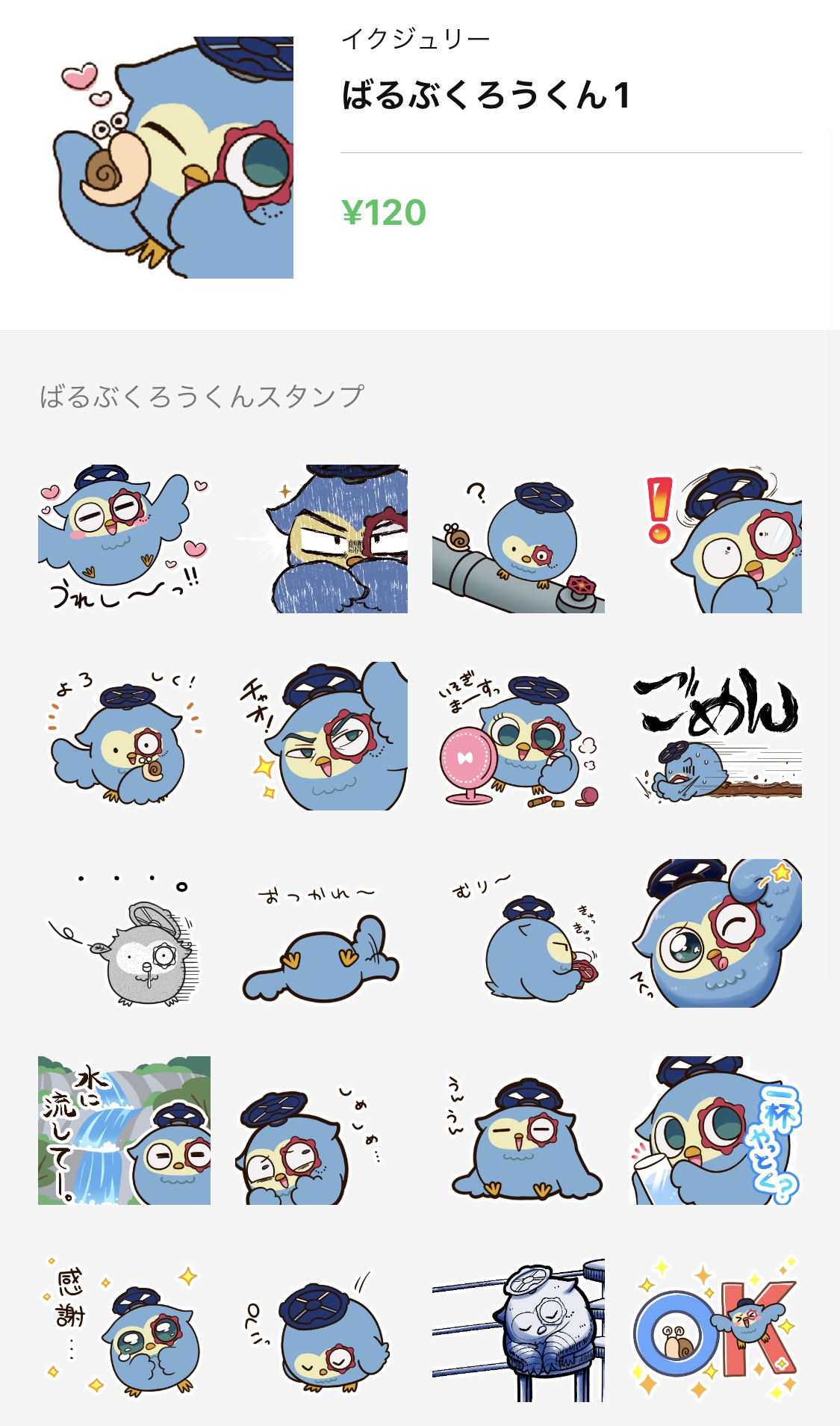Tap the OK sticker

[715, 1327]
